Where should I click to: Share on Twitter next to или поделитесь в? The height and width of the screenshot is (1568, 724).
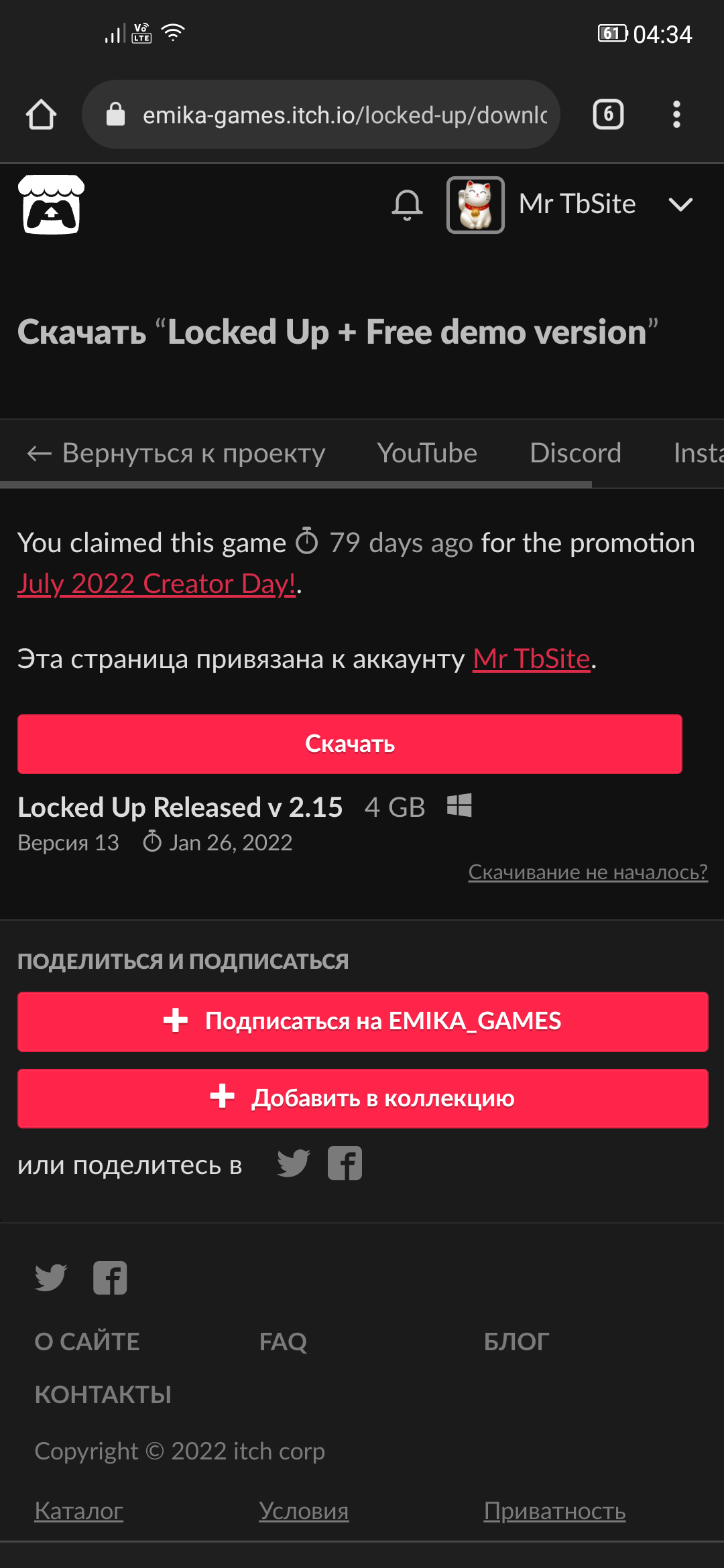(293, 1163)
